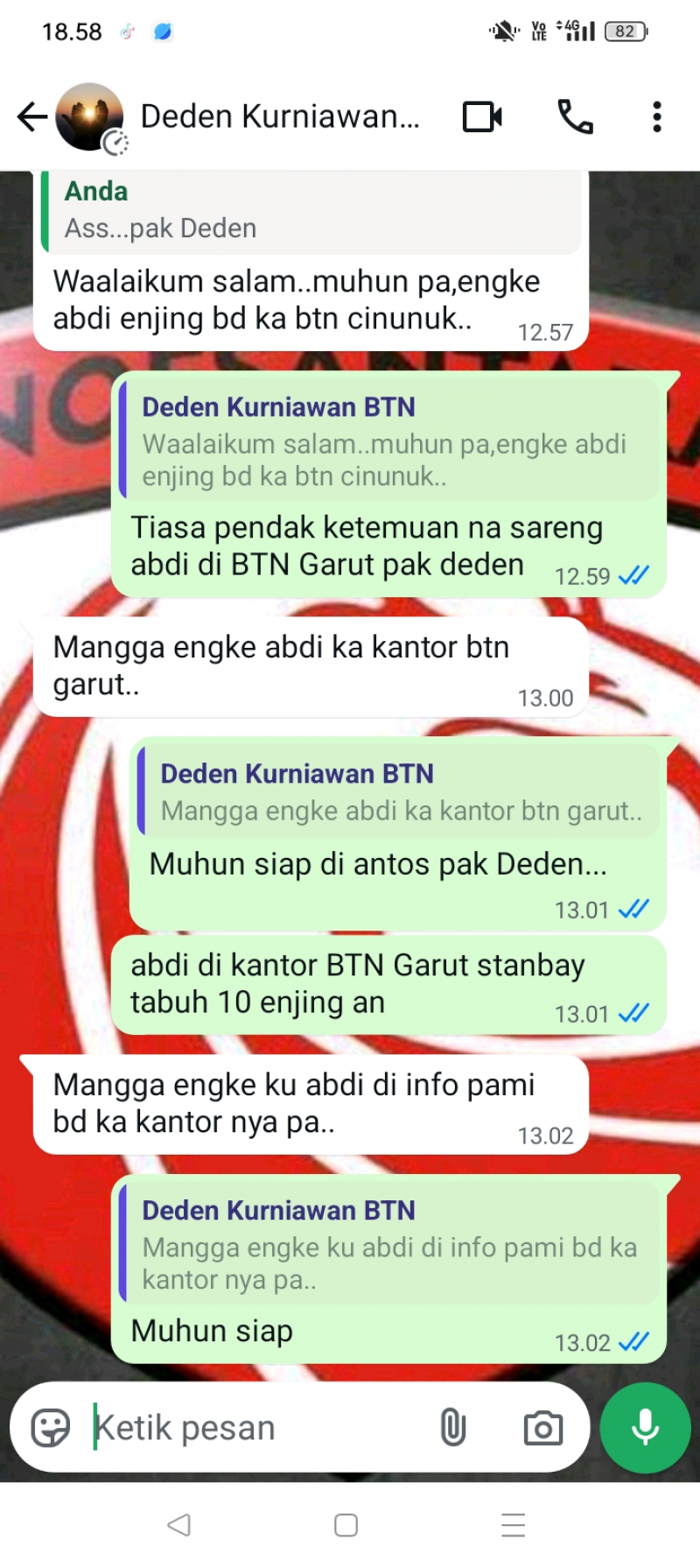The width and height of the screenshot is (700, 1568).
Task: Open the camera from message bar
Action: tap(542, 1428)
